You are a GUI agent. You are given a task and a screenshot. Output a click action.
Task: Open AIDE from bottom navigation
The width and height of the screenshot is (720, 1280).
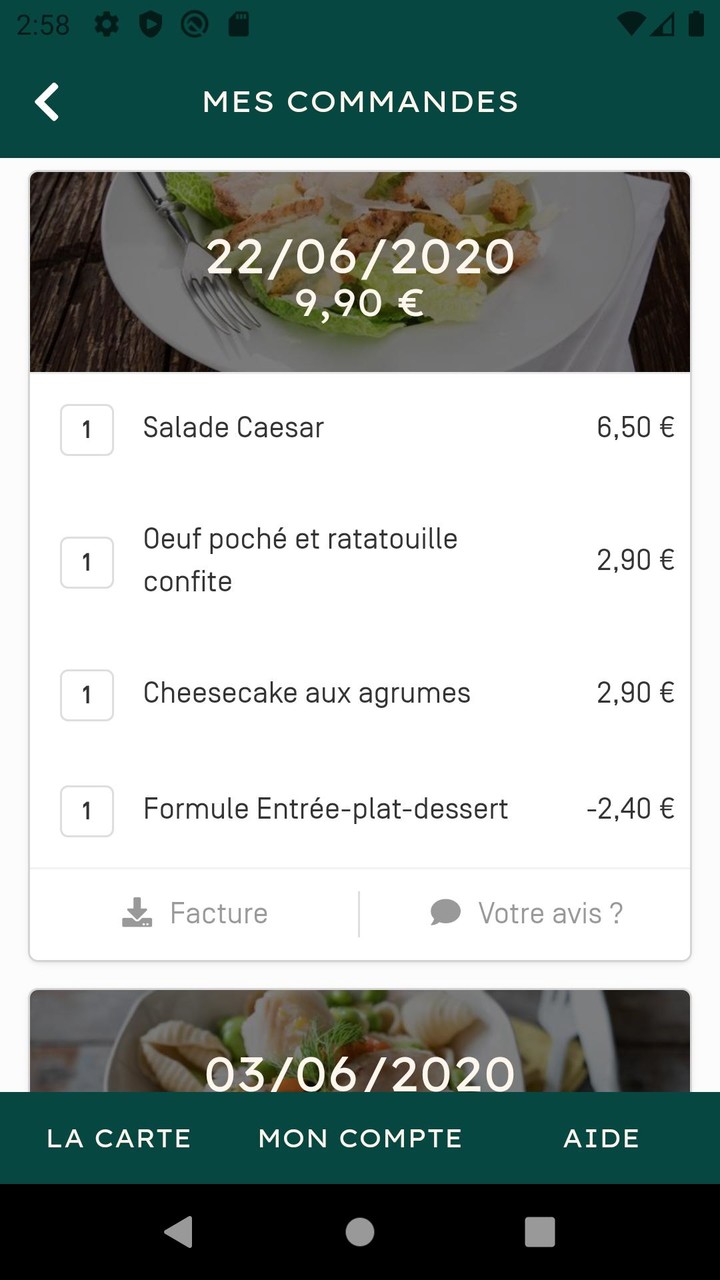coord(600,1138)
